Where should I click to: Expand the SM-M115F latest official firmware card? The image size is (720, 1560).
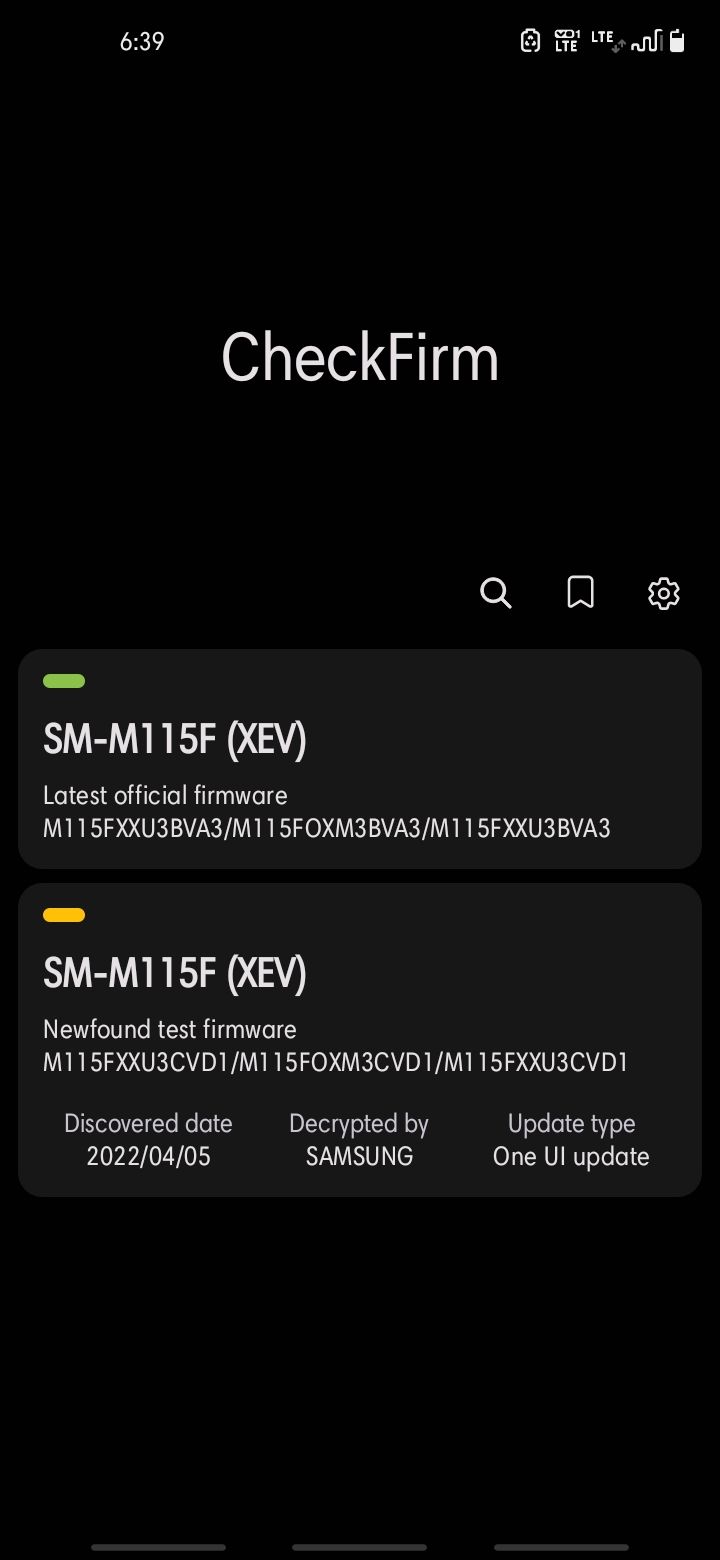[x=360, y=757]
